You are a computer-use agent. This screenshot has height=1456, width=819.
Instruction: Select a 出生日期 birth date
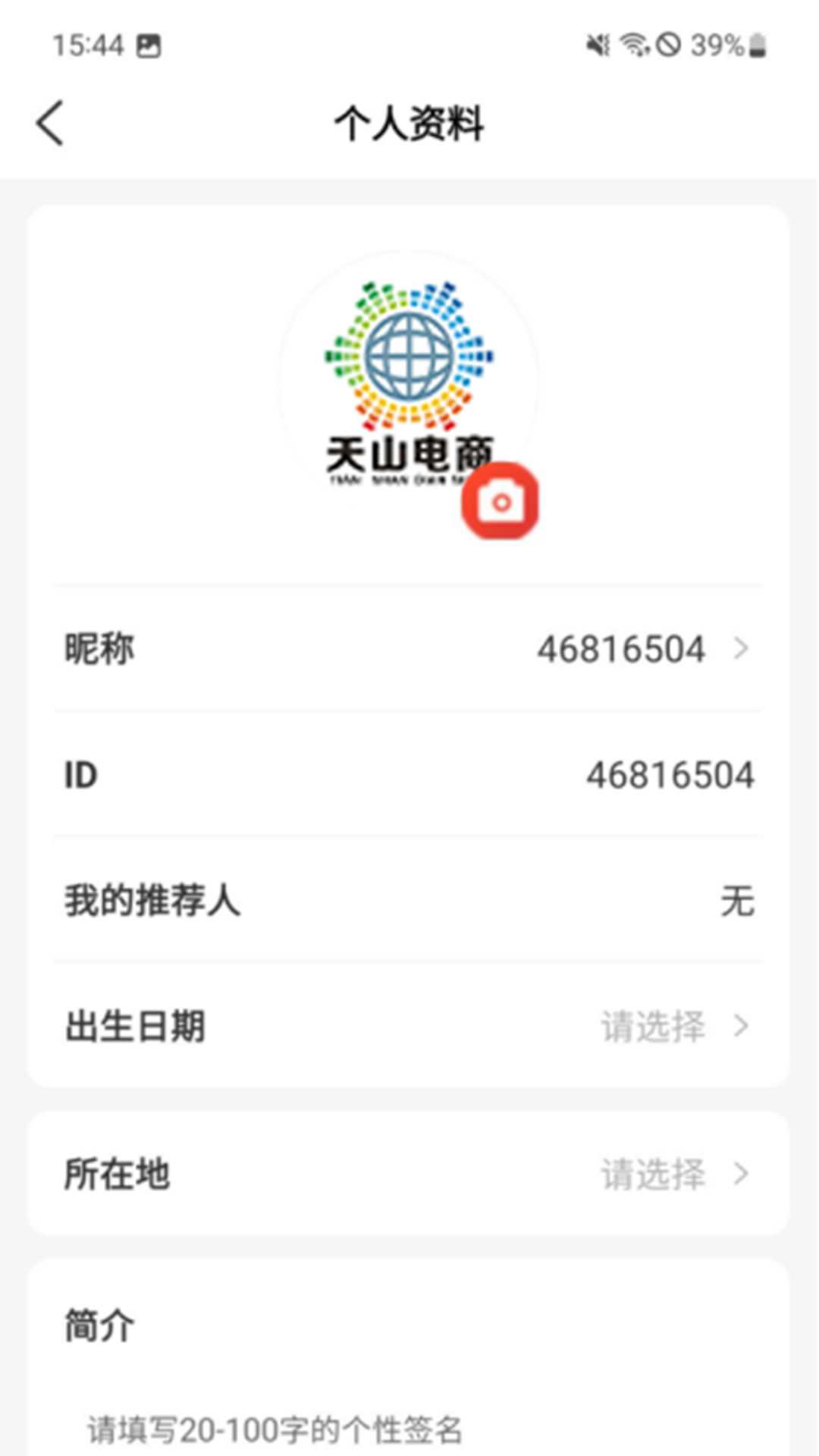[x=408, y=1026]
